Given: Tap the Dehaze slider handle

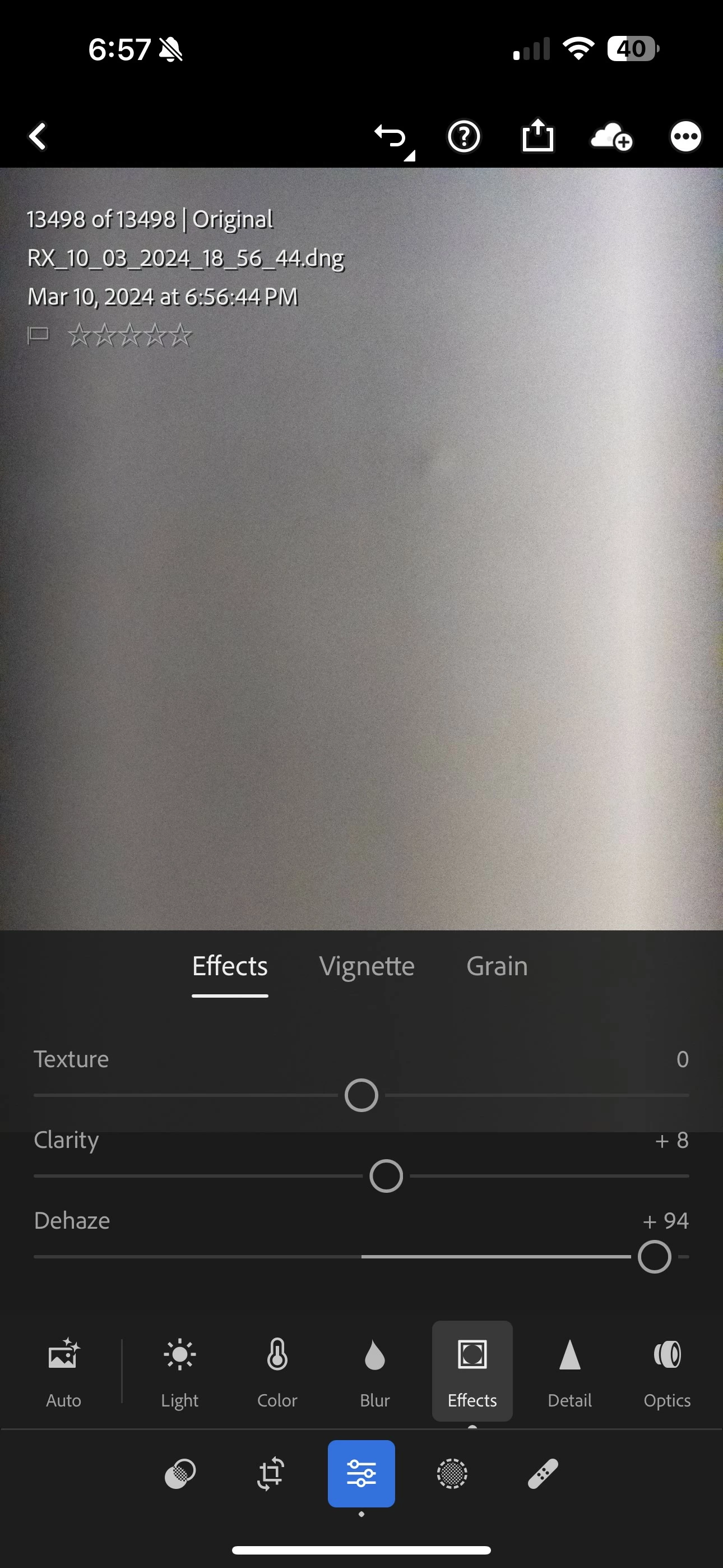Looking at the screenshot, I should coord(654,1257).
